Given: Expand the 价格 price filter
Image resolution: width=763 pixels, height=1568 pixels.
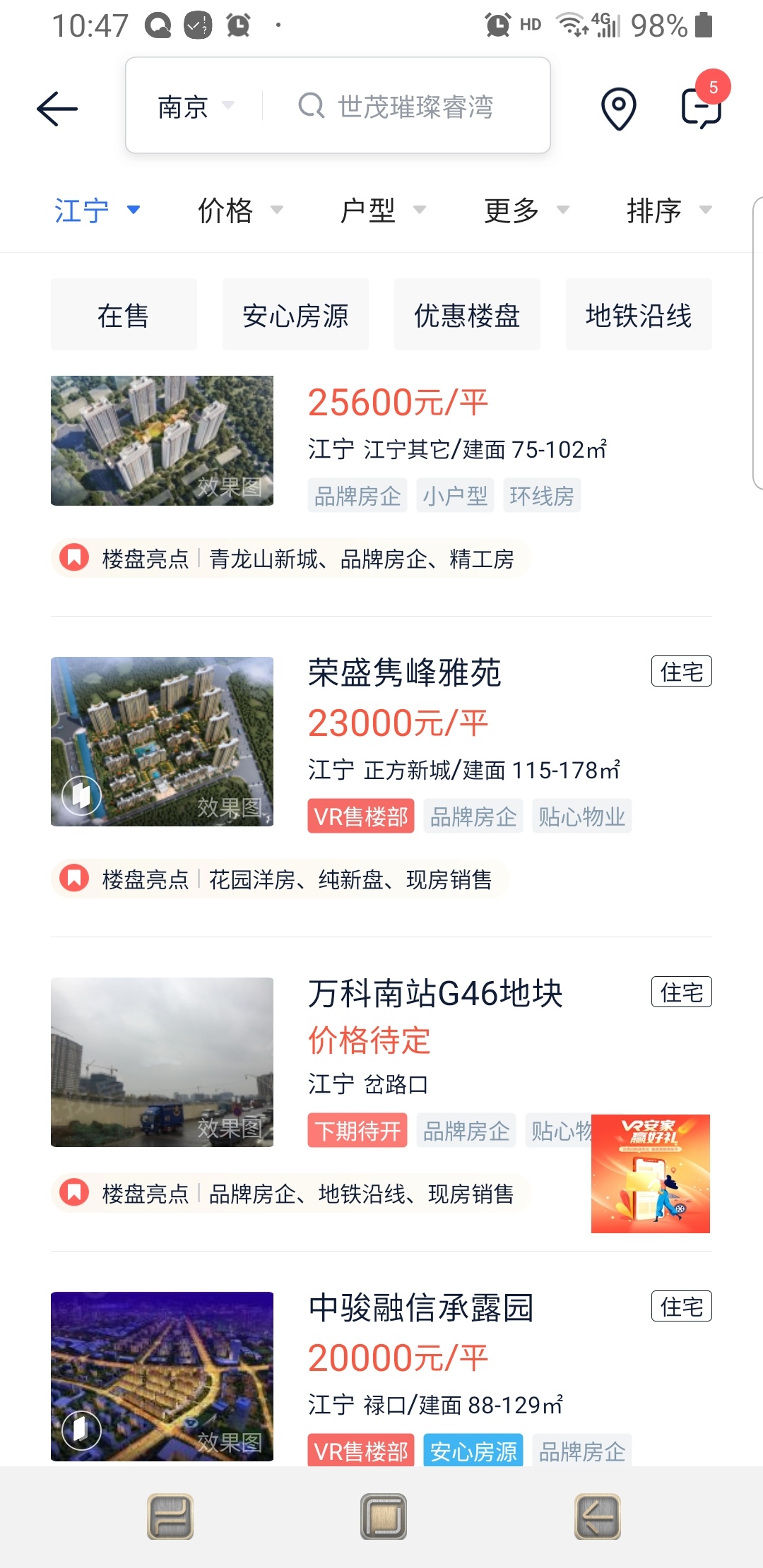Looking at the screenshot, I should tap(240, 210).
